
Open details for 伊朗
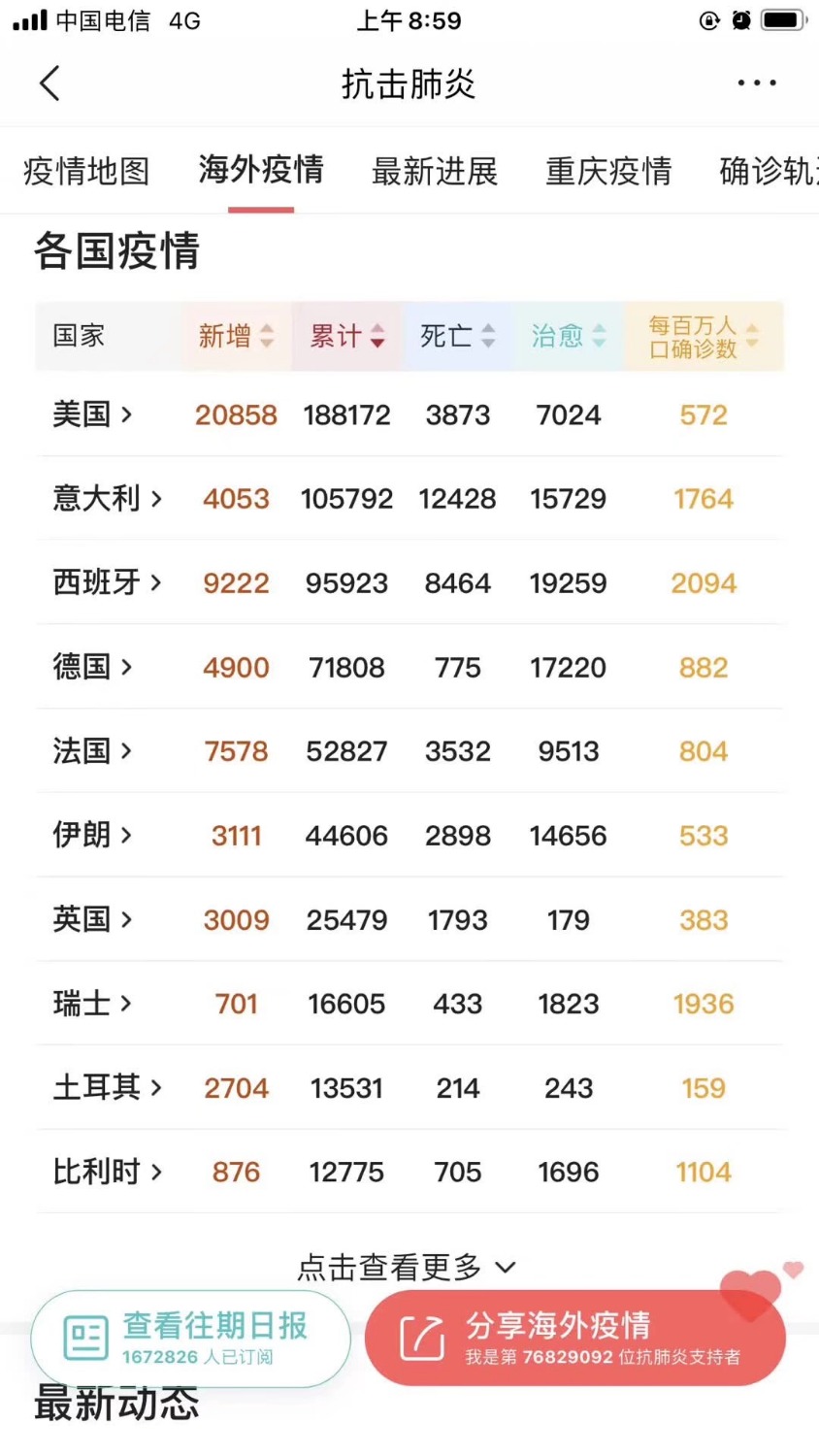tap(92, 835)
